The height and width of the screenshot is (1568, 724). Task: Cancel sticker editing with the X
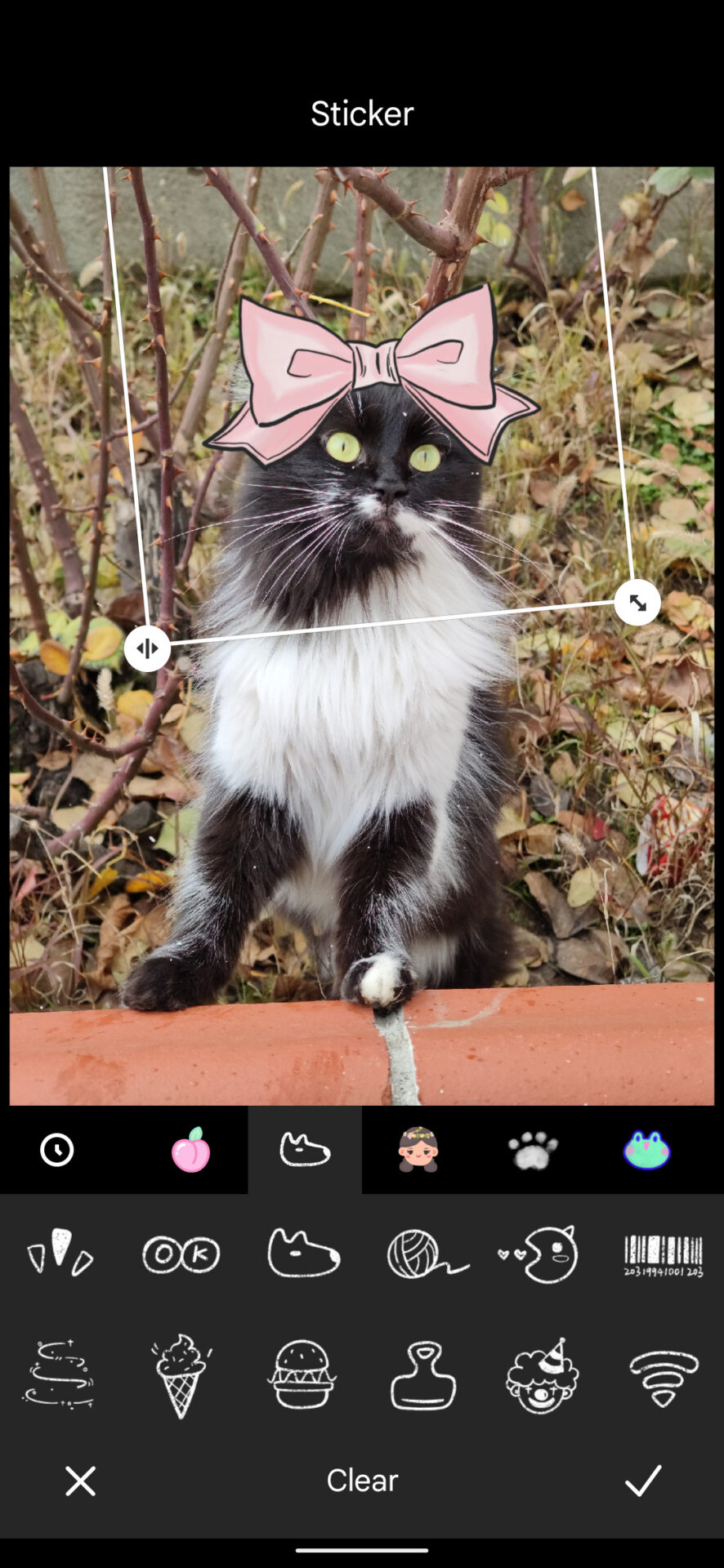tap(80, 1480)
